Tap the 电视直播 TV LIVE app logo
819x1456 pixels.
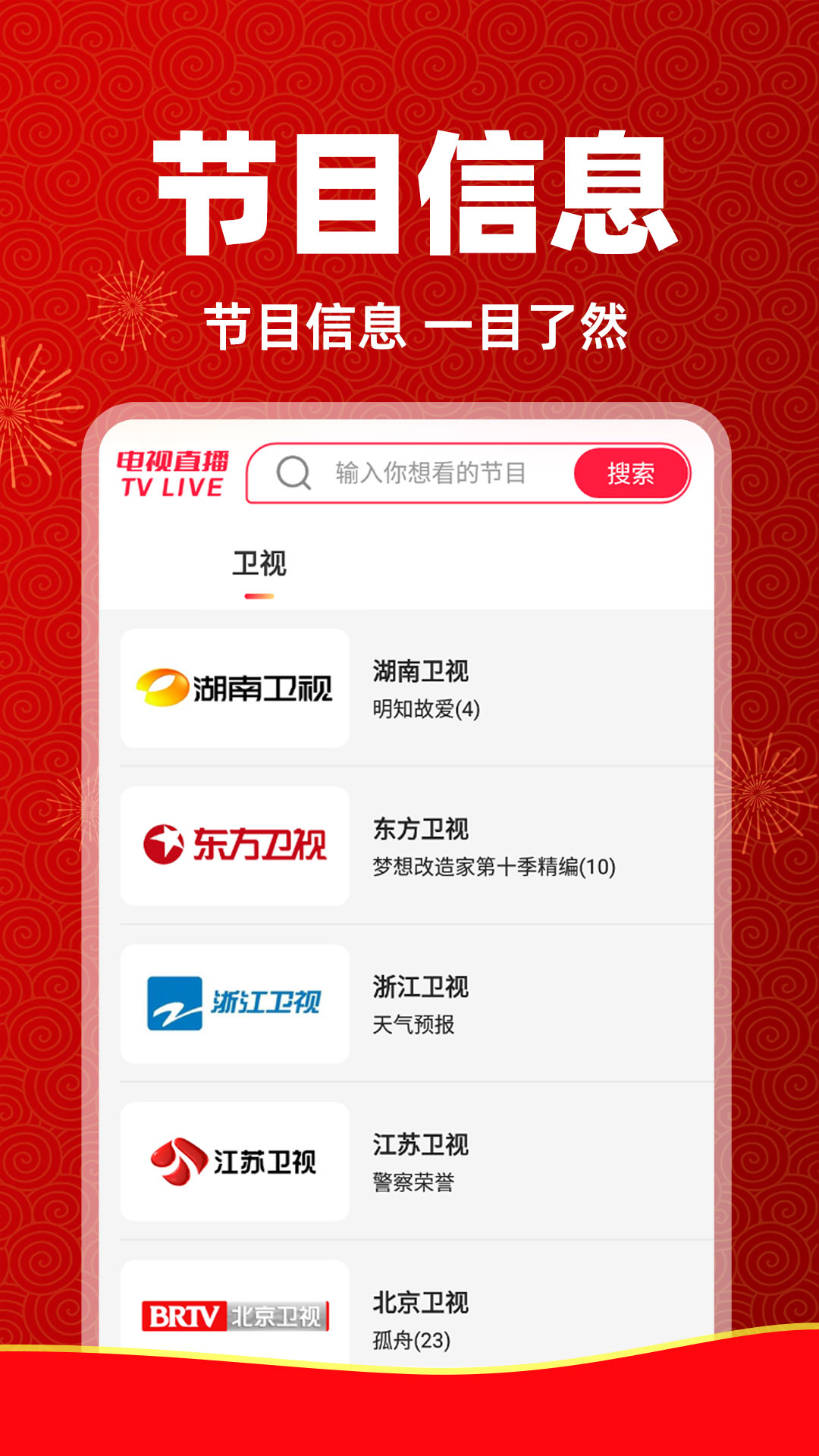tap(173, 470)
